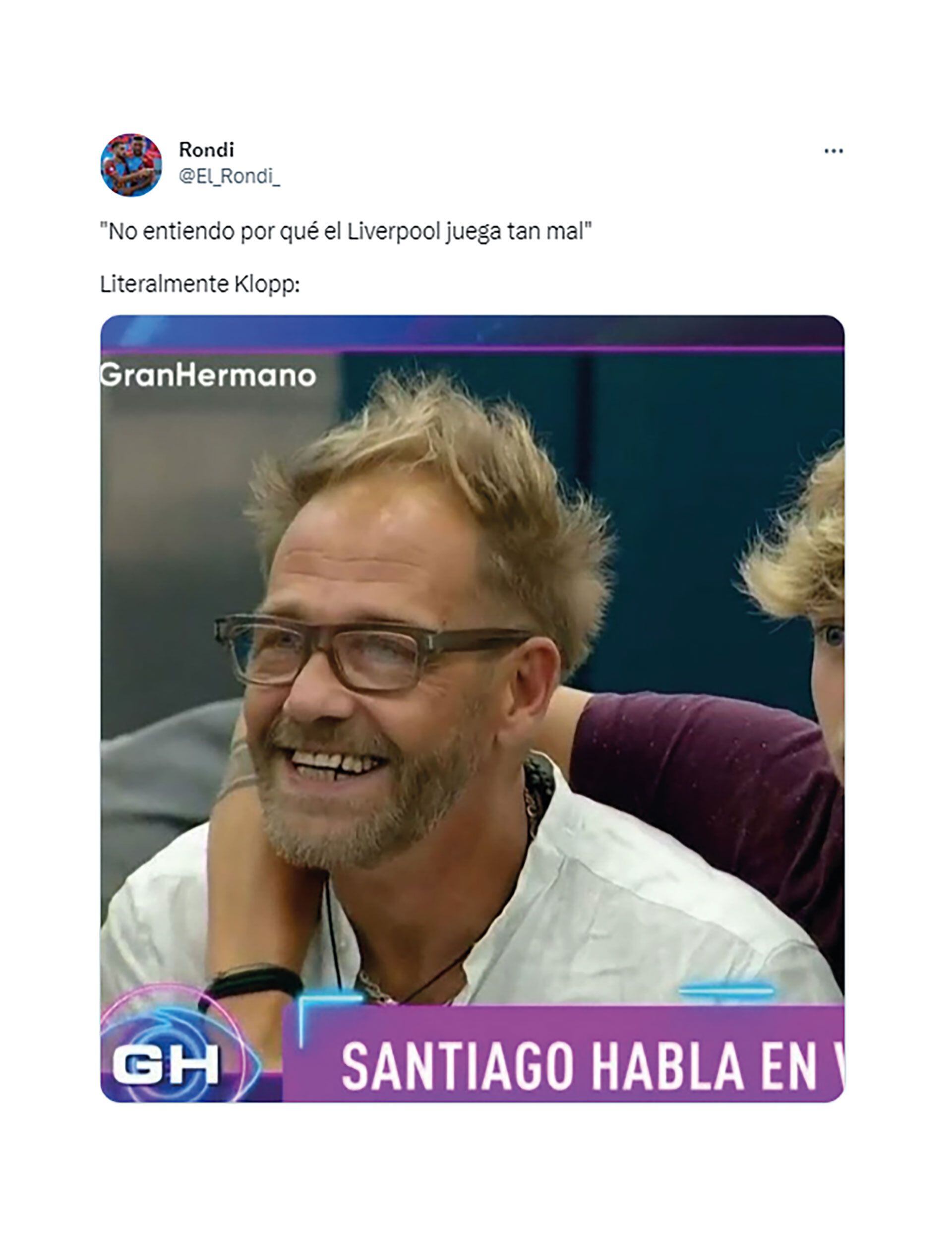Open the tweet's three-dot overflow menu
The image size is (952, 1233).
[833, 151]
